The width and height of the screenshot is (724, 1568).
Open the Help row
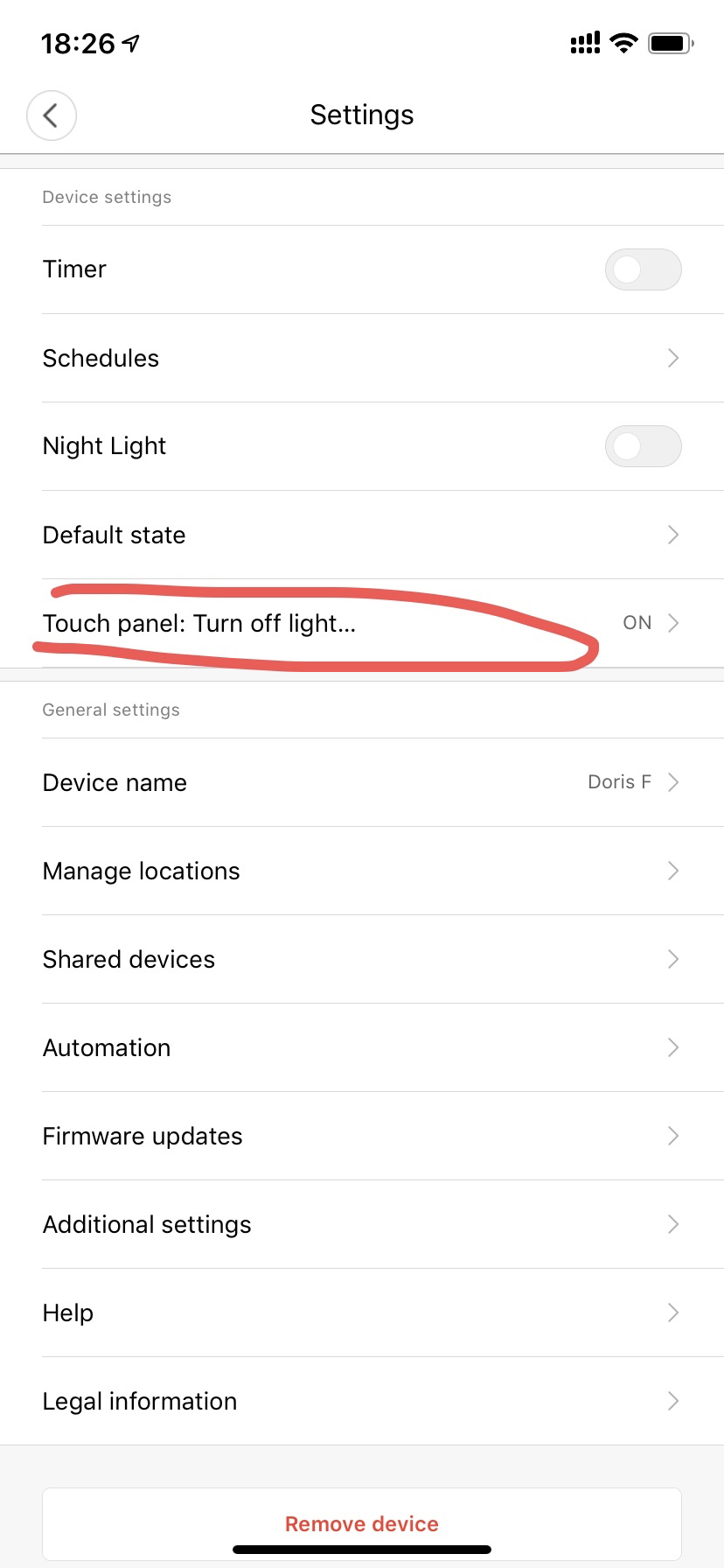click(362, 1312)
